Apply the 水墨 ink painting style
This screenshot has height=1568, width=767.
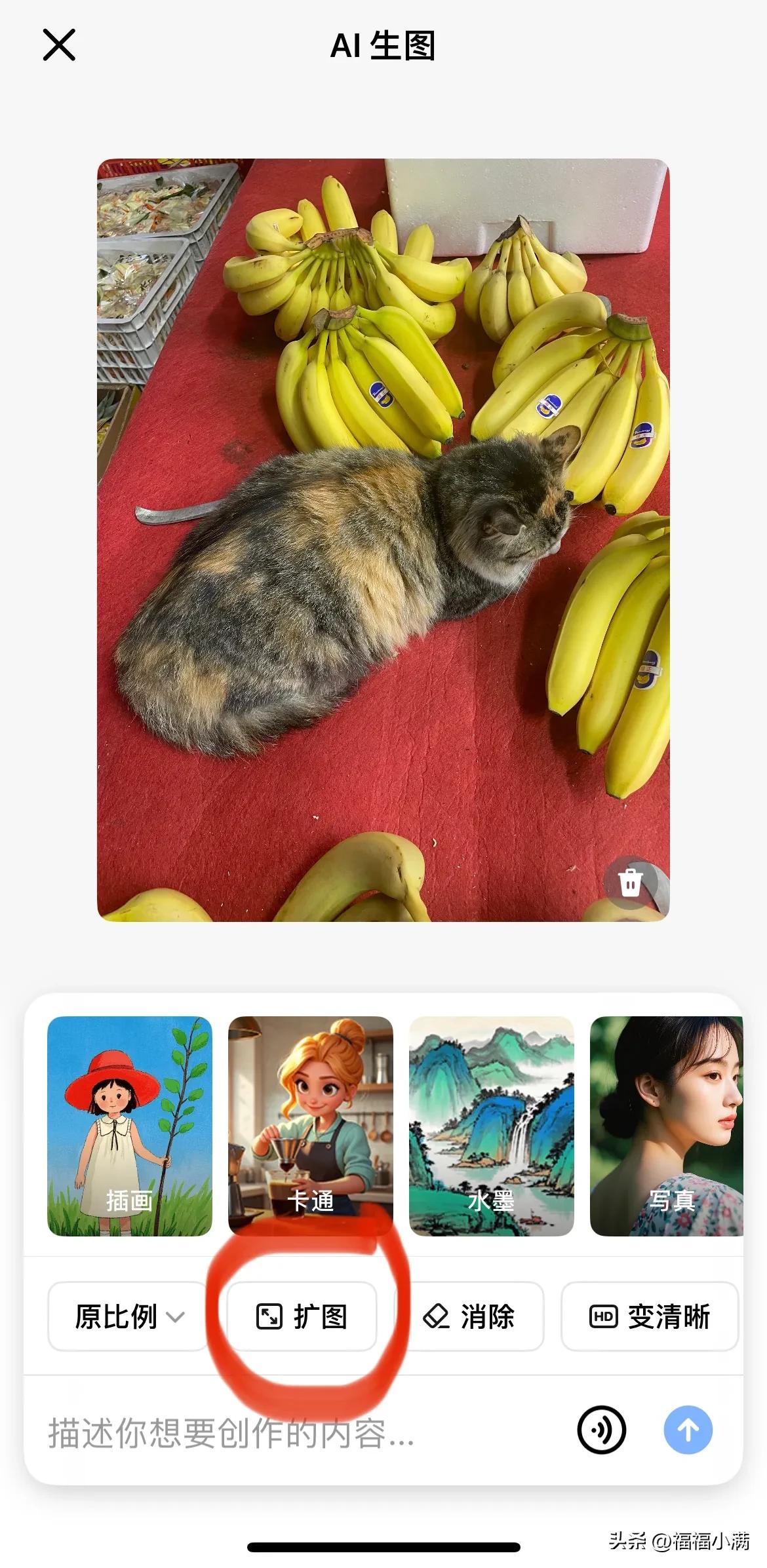pos(491,1126)
